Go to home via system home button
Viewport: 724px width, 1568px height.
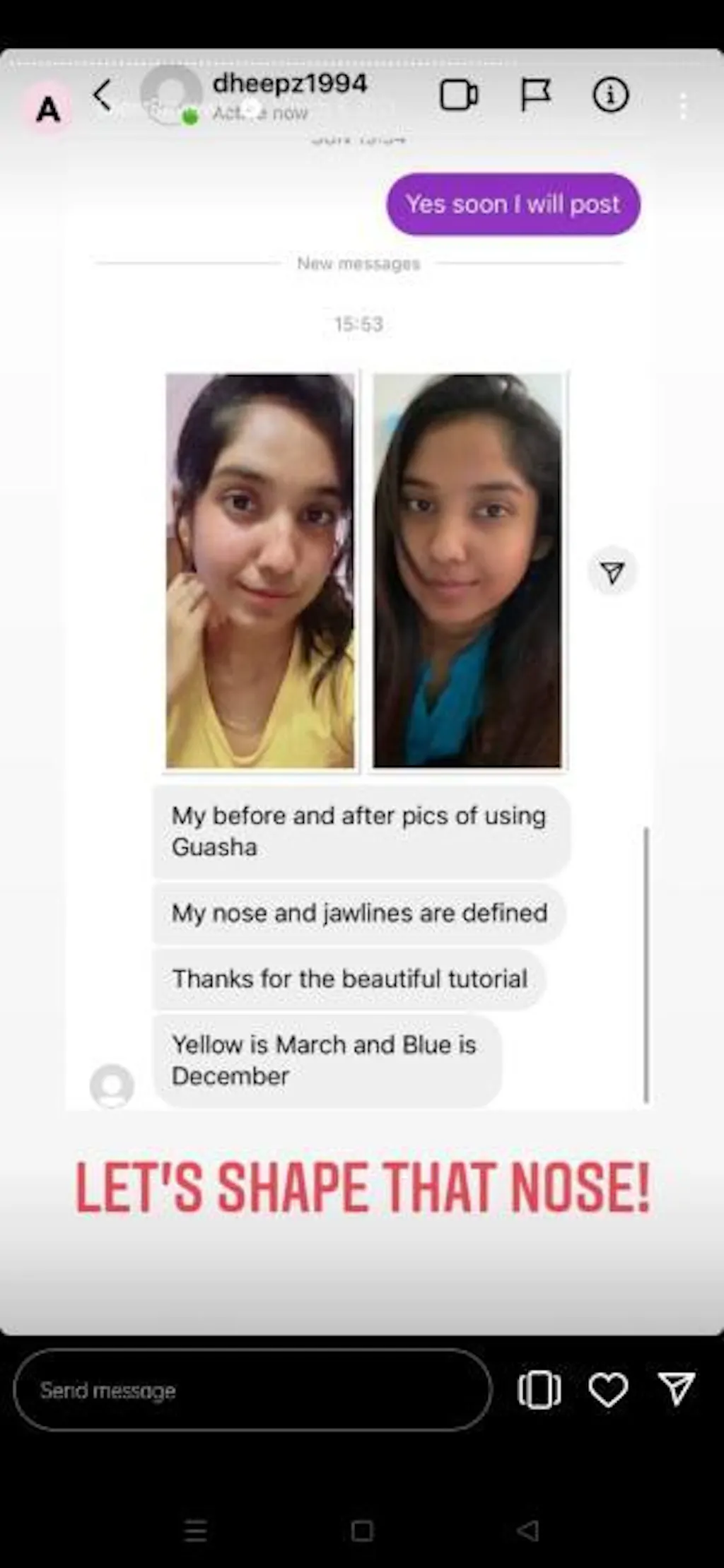362,1531
